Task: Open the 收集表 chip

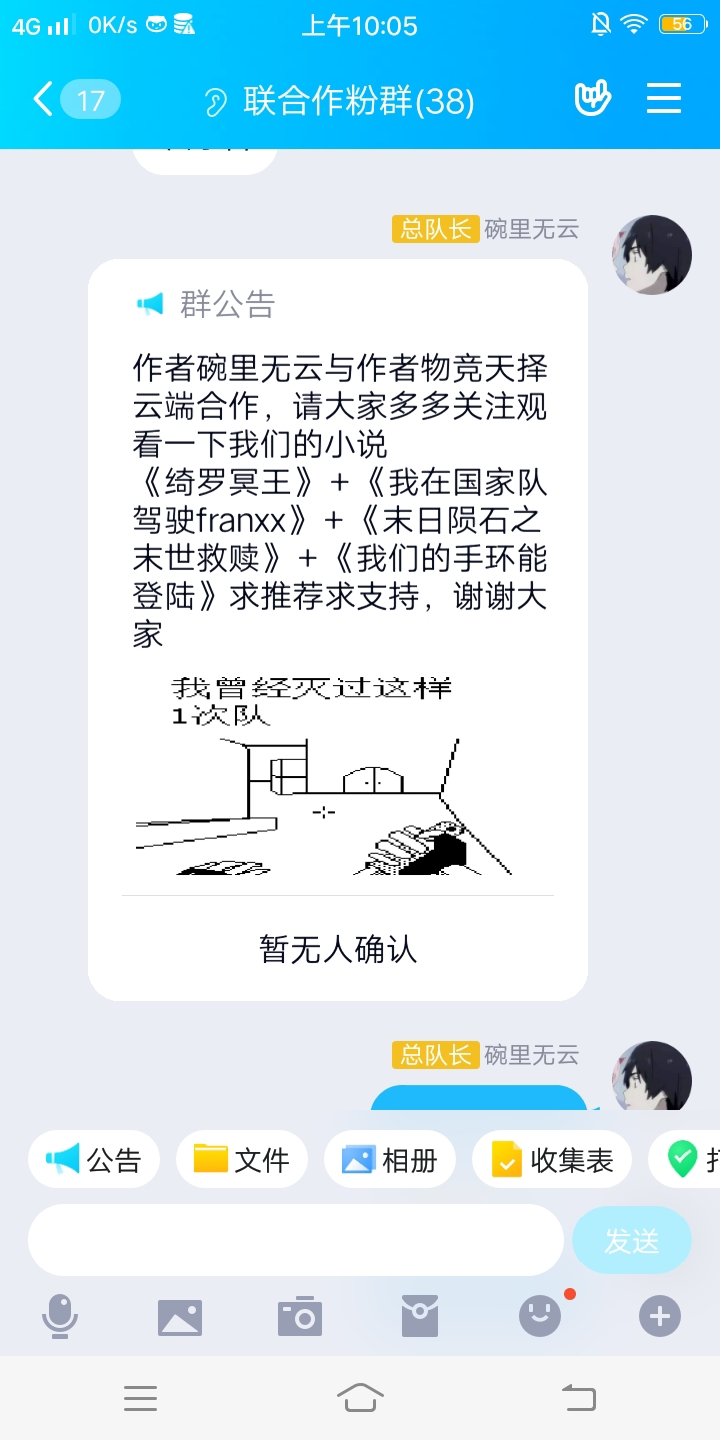Action: pyautogui.click(x=552, y=1160)
